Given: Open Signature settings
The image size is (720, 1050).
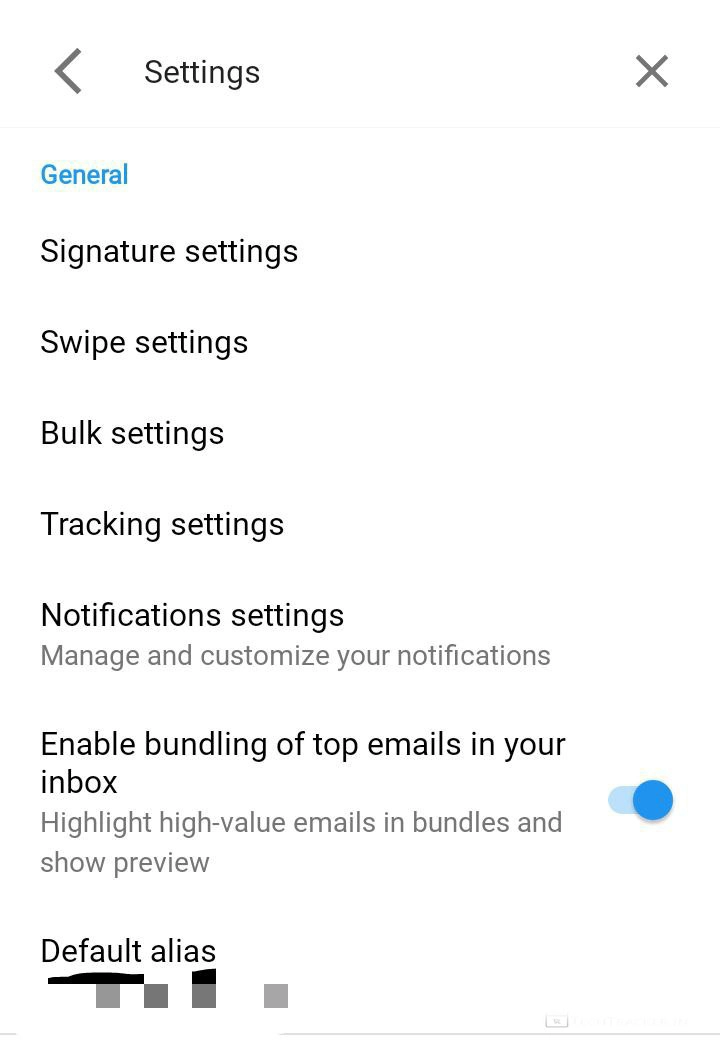Looking at the screenshot, I should click(x=169, y=251).
